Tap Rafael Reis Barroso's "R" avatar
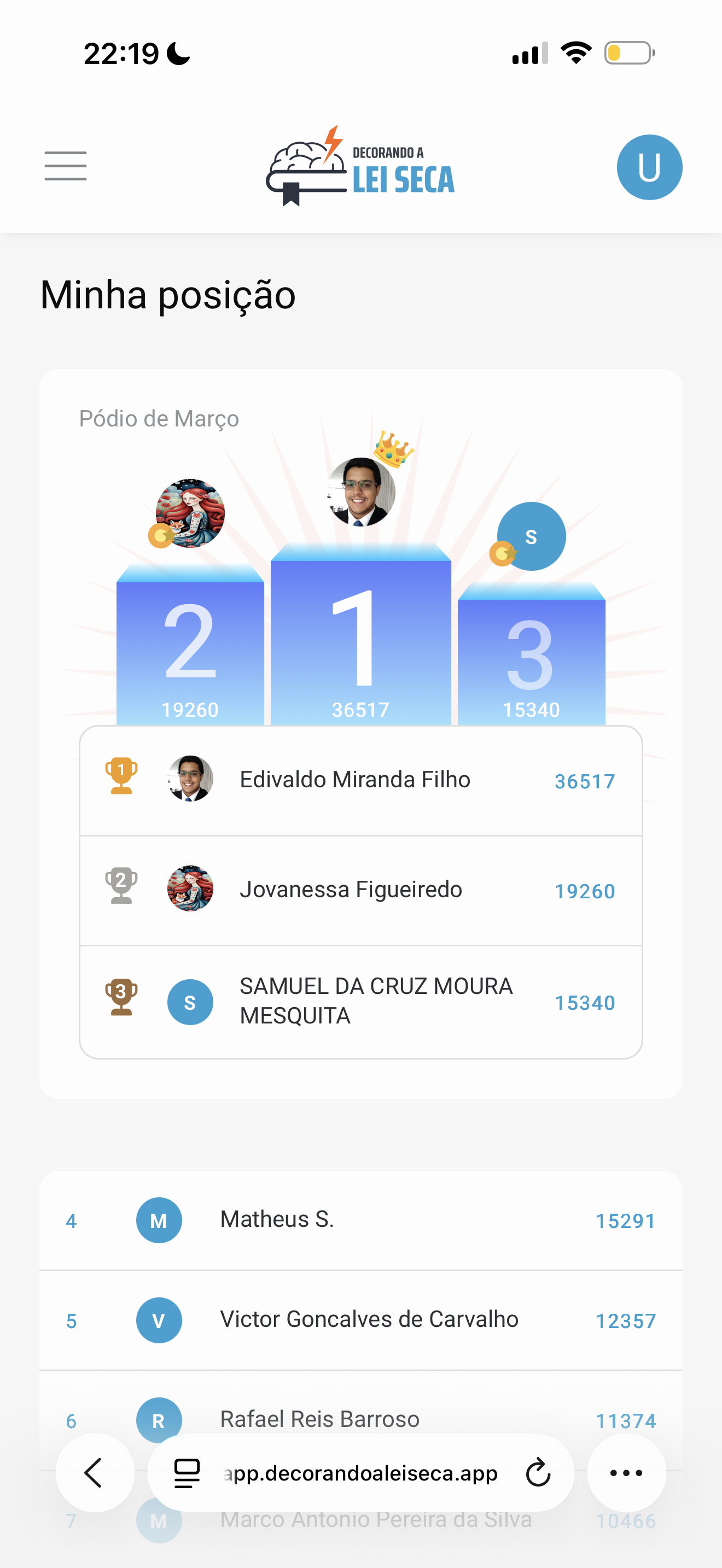722x1568 pixels. coord(159,1419)
